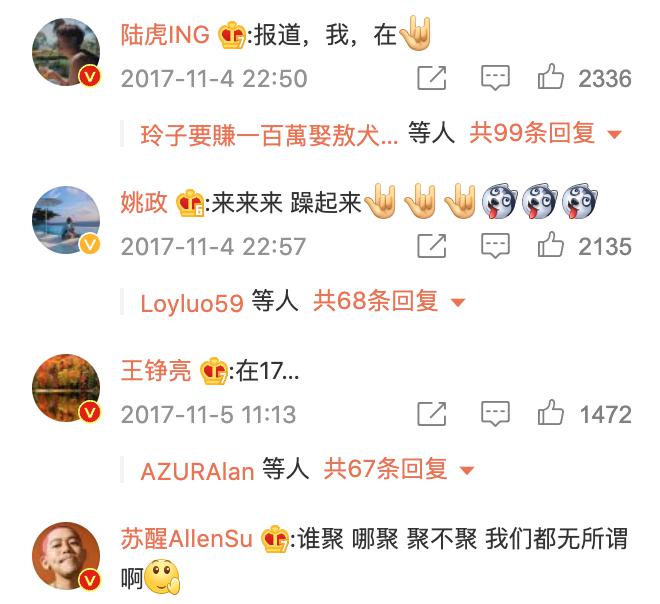Reply to 王铮亮's comment
This screenshot has width=660, height=604.
coord(495,413)
